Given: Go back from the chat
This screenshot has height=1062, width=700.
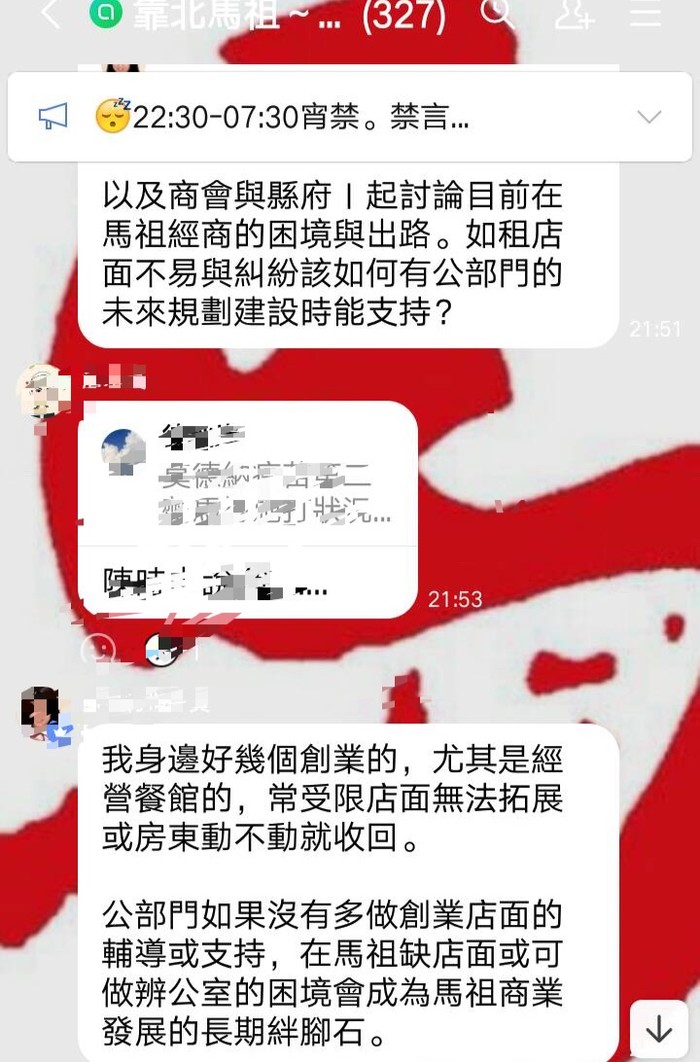Looking at the screenshot, I should tap(50, 15).
